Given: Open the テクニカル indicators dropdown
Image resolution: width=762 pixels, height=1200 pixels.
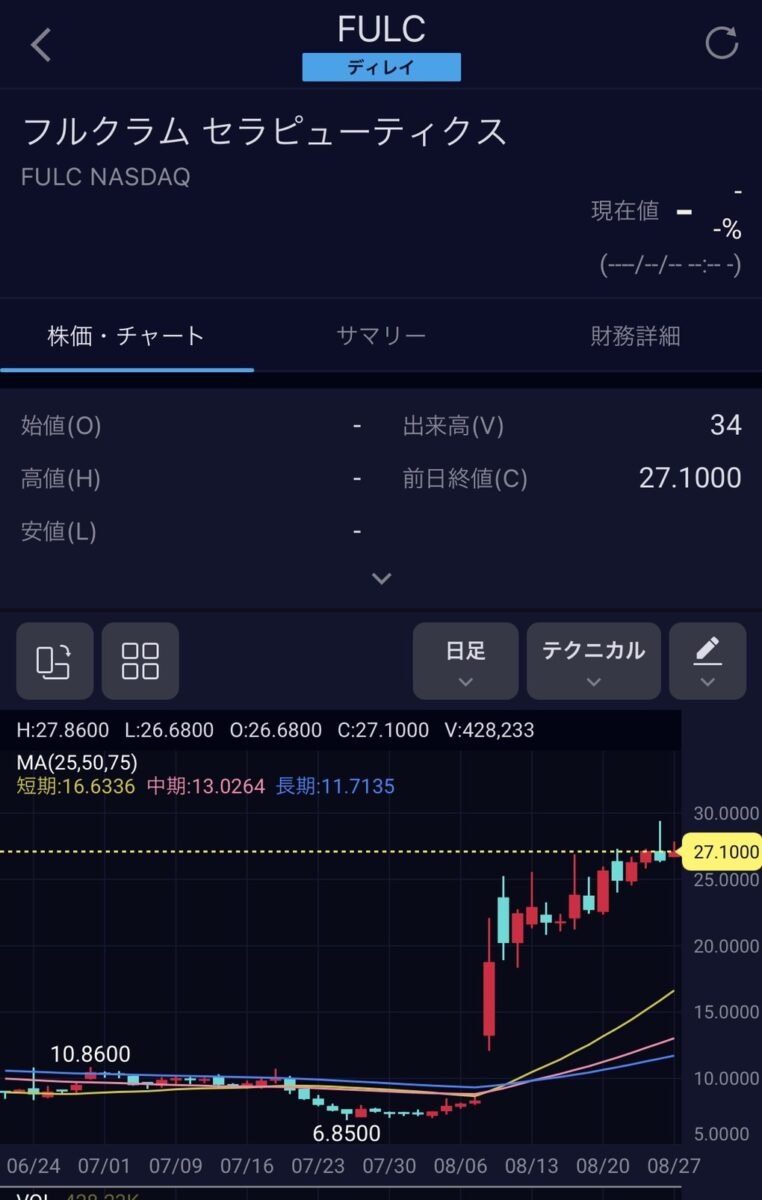Looking at the screenshot, I should point(593,661).
